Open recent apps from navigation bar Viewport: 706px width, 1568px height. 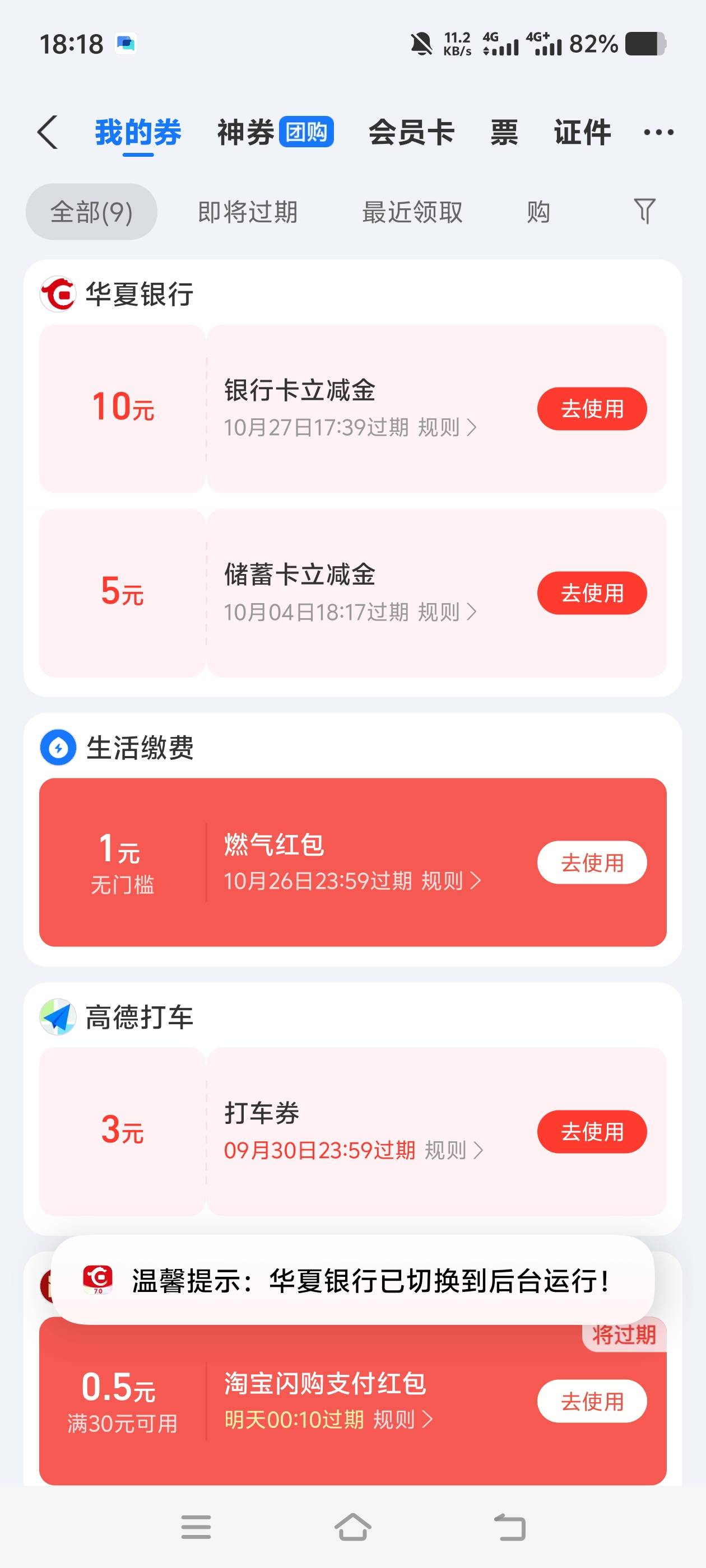click(x=196, y=1527)
